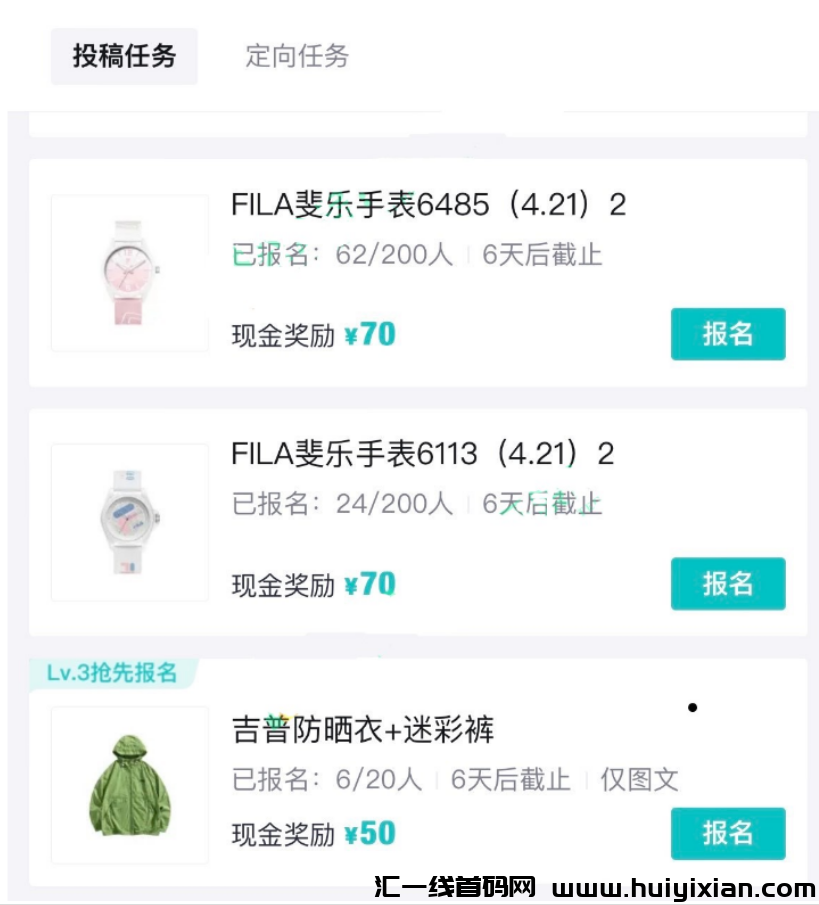View the green jacket product image
Viewport: 819px width, 905px height.
[x=129, y=784]
